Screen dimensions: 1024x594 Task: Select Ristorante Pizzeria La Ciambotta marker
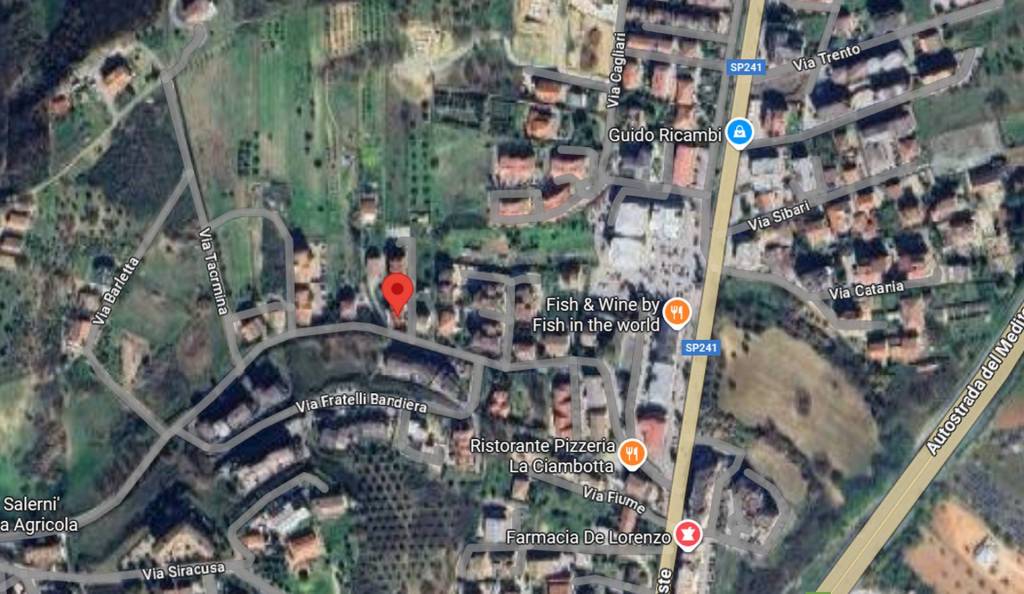[630, 455]
